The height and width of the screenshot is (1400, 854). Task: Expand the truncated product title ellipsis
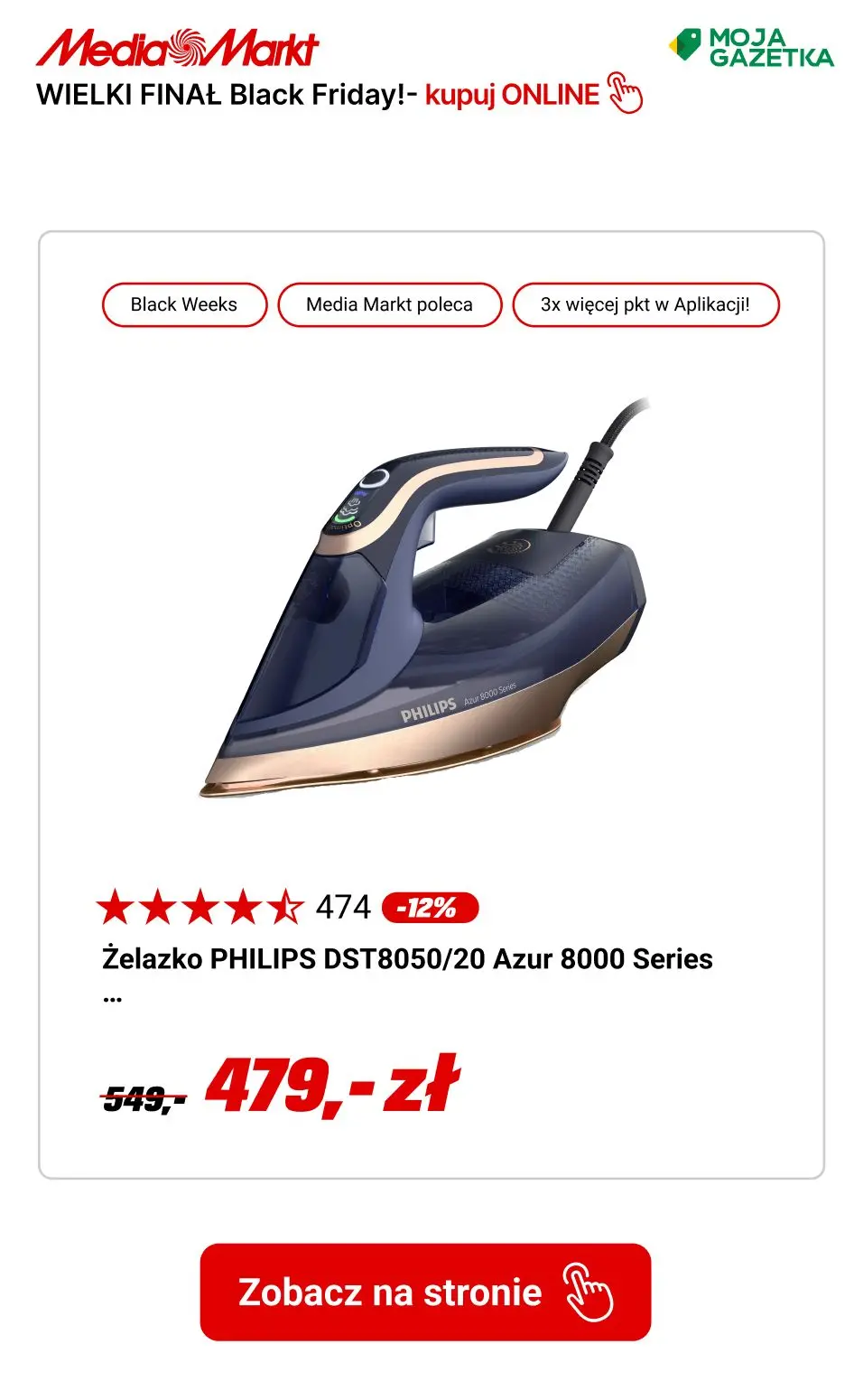[x=112, y=998]
